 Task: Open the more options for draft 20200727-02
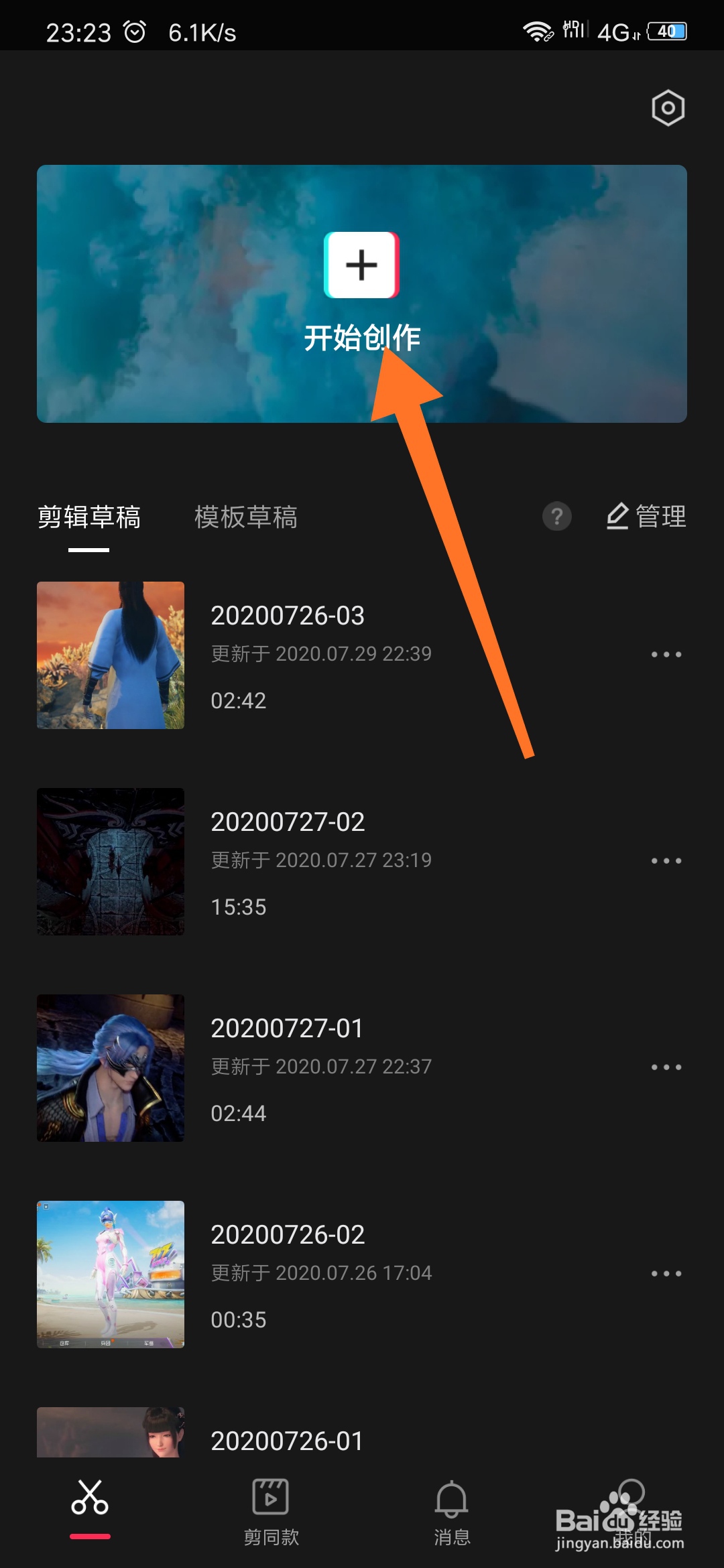point(666,860)
